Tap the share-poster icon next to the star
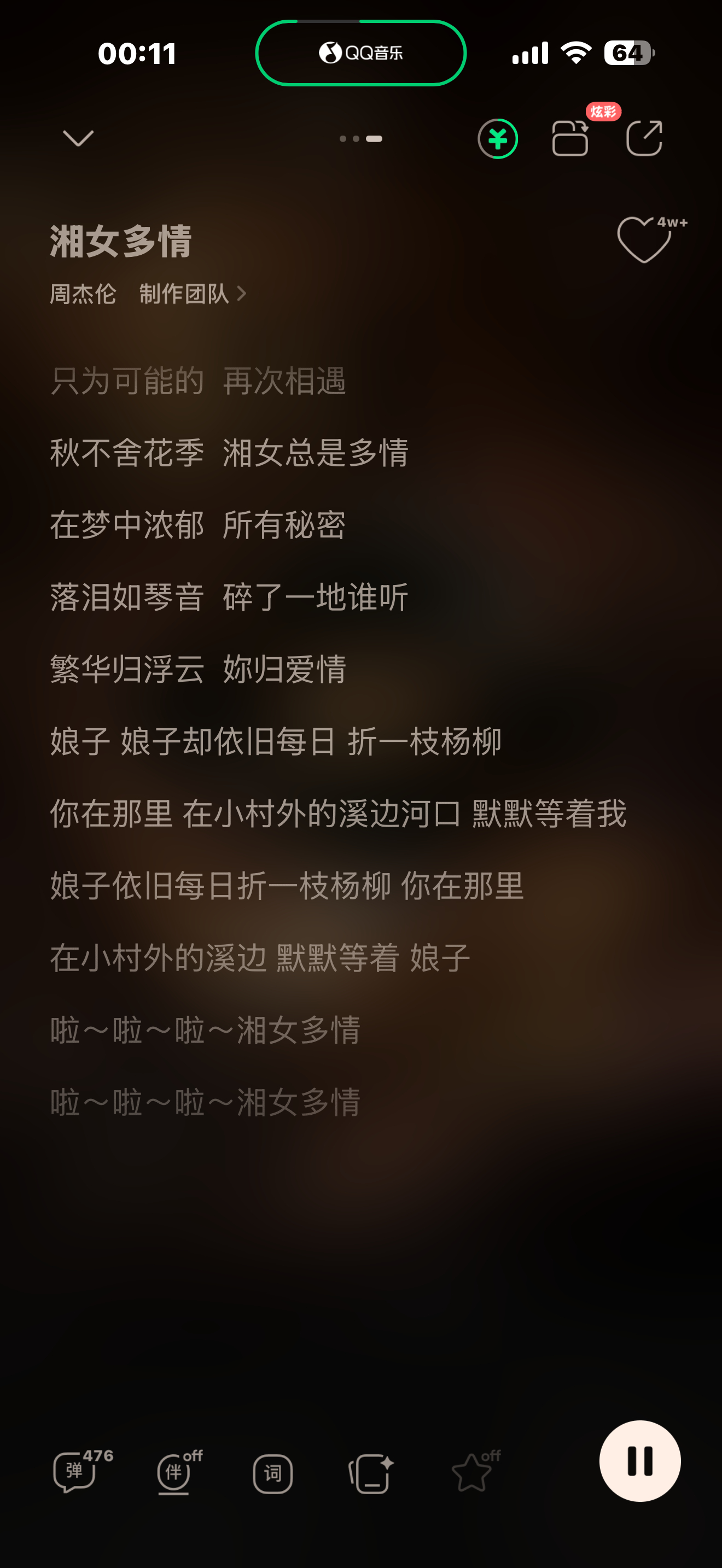The image size is (722, 1568). coord(371,1473)
